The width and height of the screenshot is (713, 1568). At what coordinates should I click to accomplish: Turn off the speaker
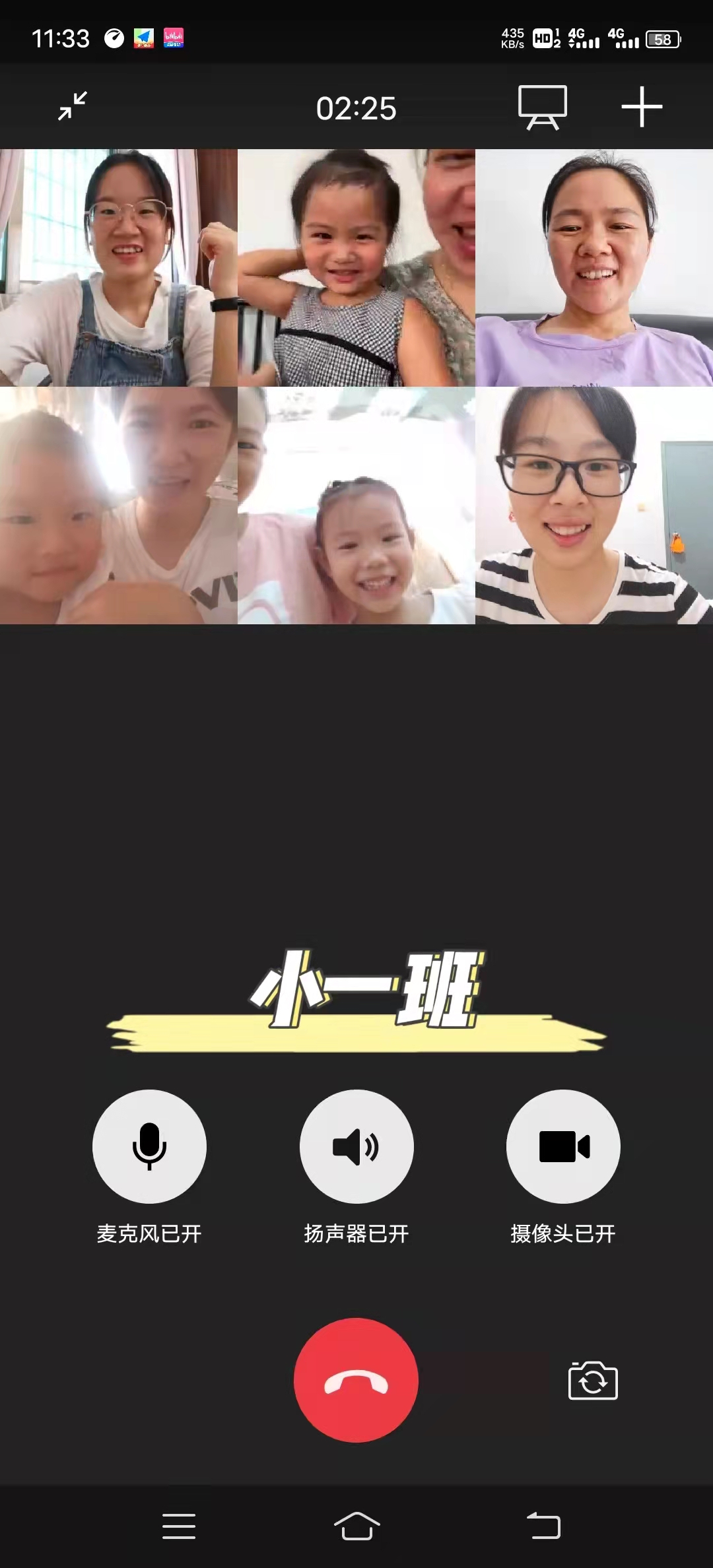356,1146
